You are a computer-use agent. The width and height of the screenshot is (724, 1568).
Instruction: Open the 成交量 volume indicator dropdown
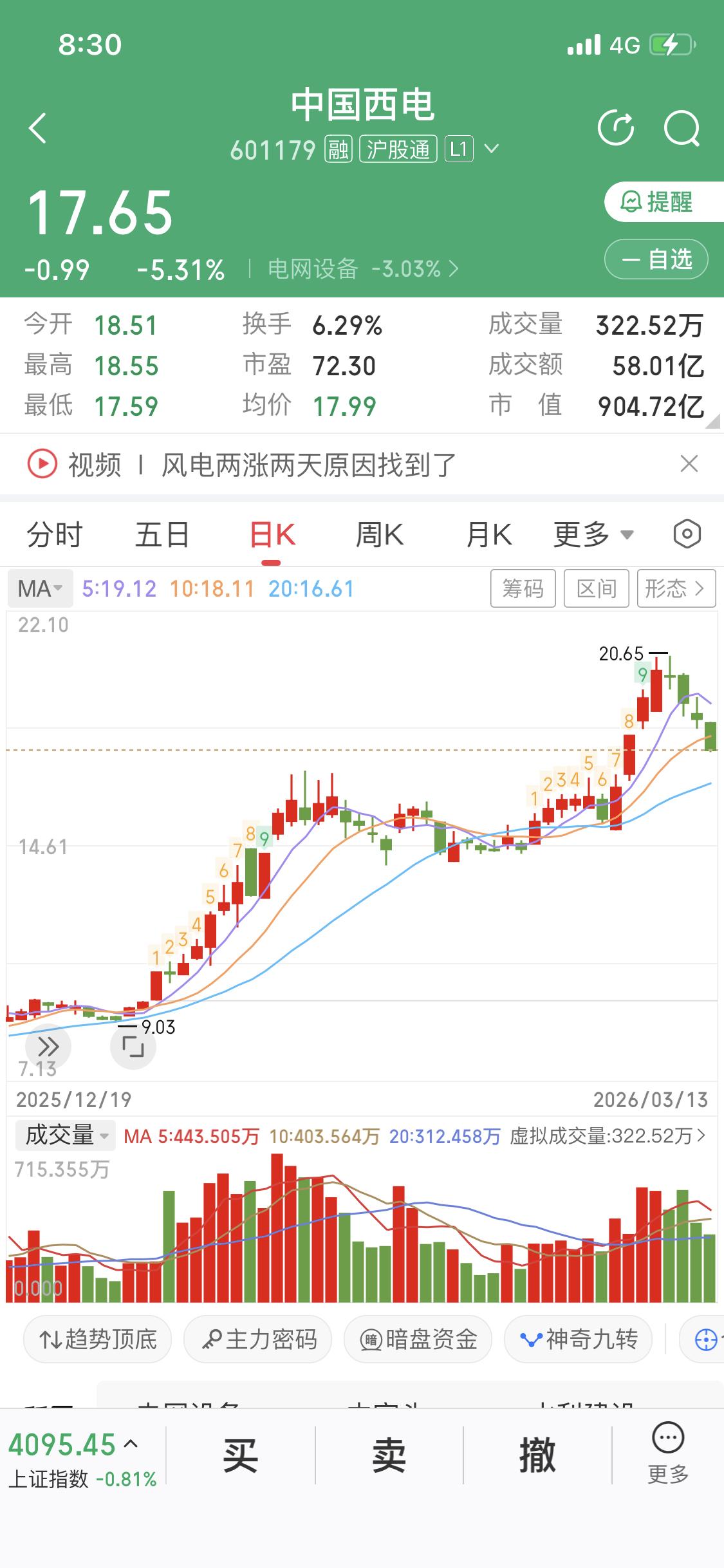click(x=63, y=1135)
